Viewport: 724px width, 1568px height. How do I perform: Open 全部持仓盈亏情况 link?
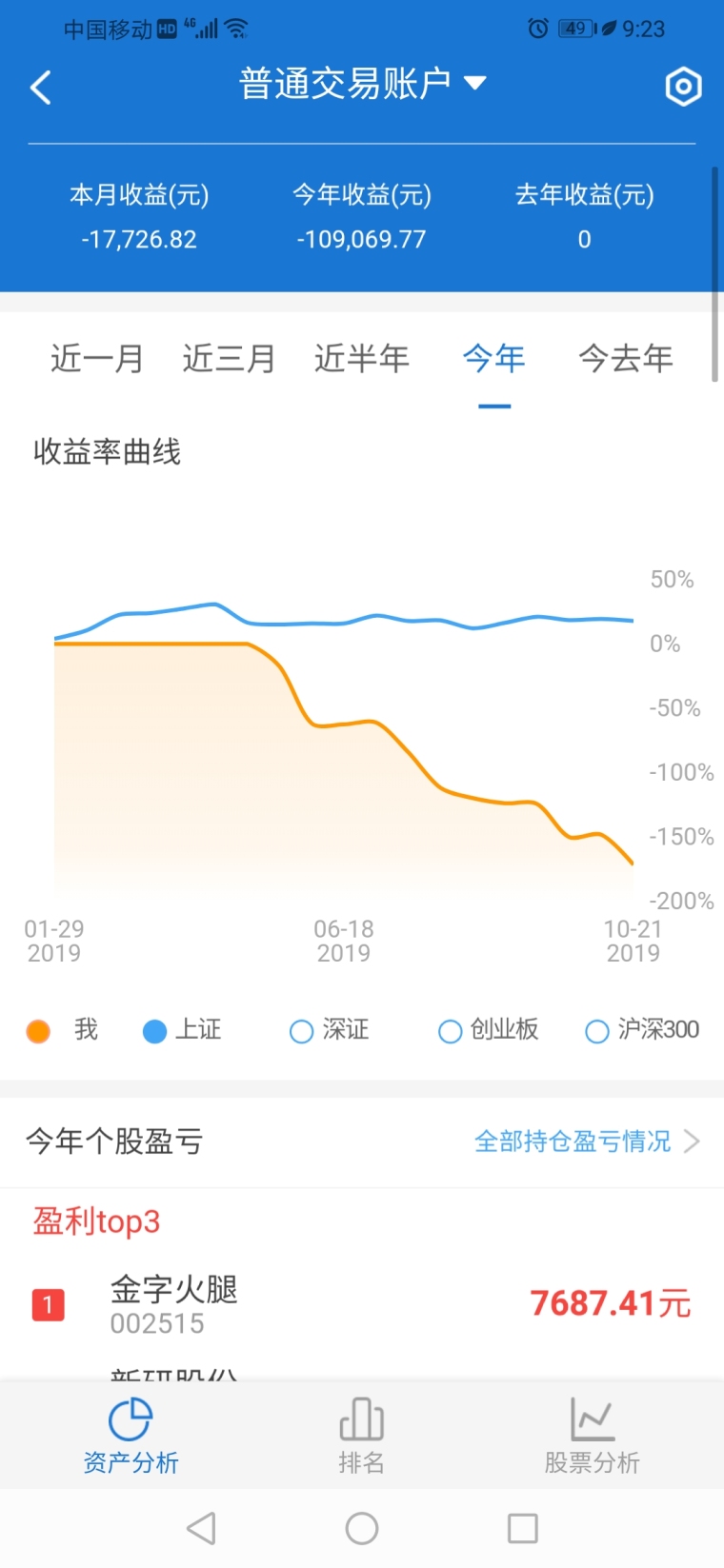click(x=587, y=1141)
